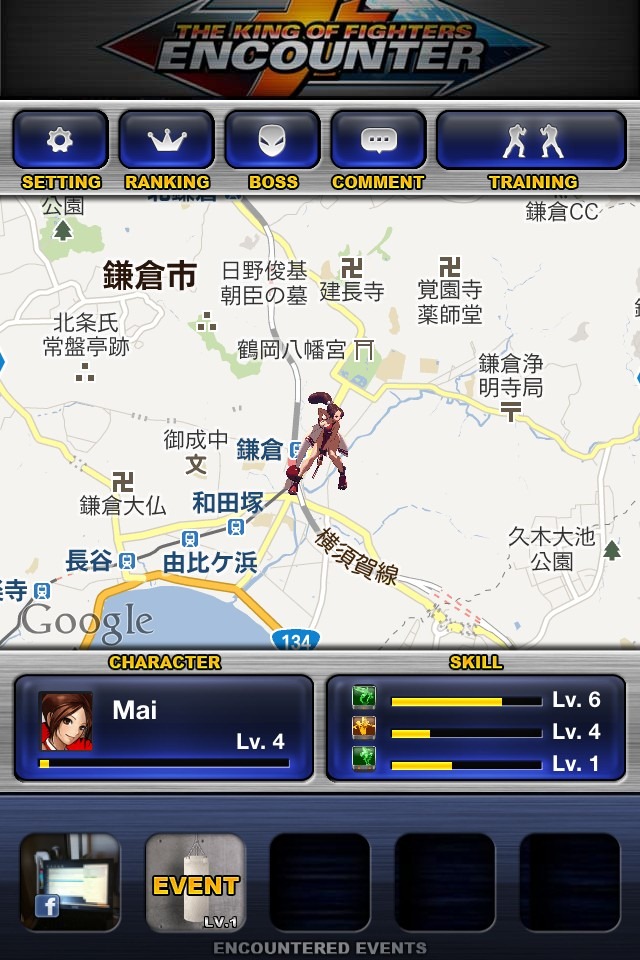Viewport: 640px width, 960px height.
Task: Open the Setting gear button
Action: (60, 141)
